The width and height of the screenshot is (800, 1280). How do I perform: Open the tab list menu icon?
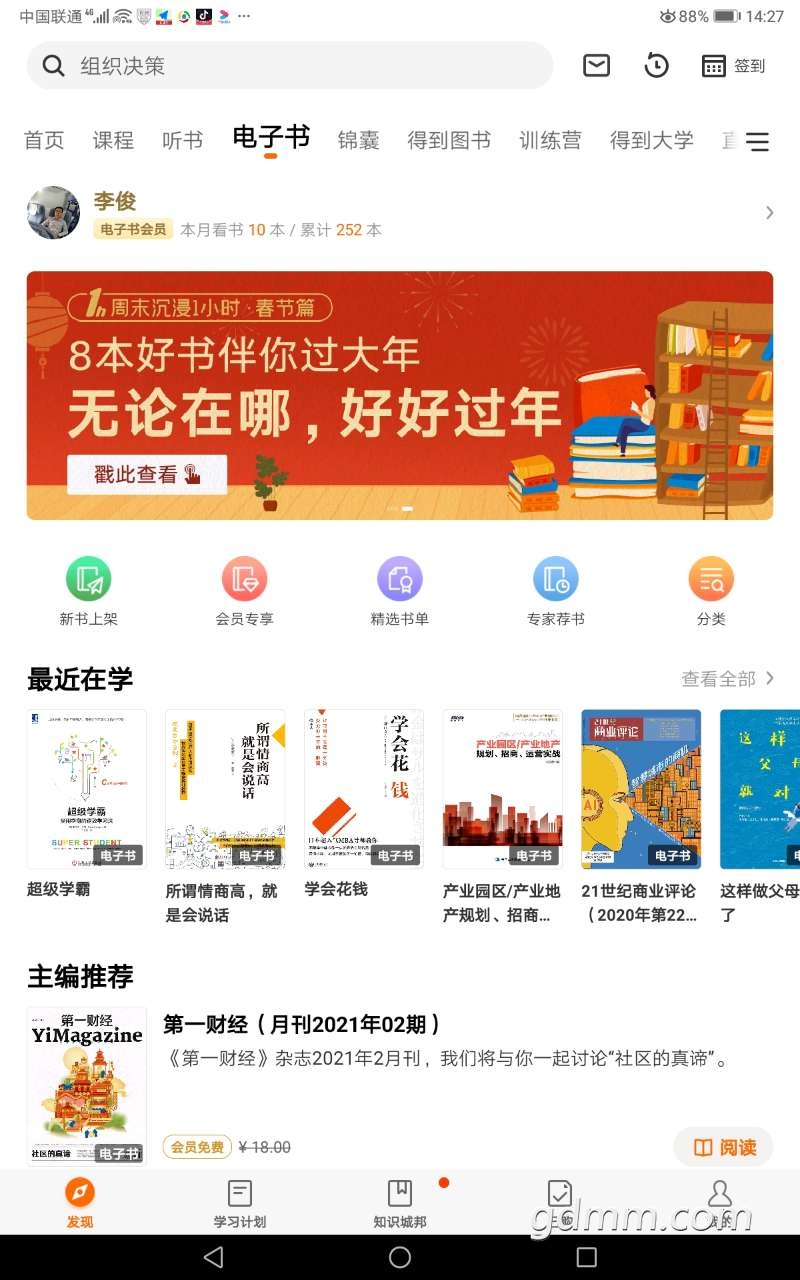tap(758, 142)
